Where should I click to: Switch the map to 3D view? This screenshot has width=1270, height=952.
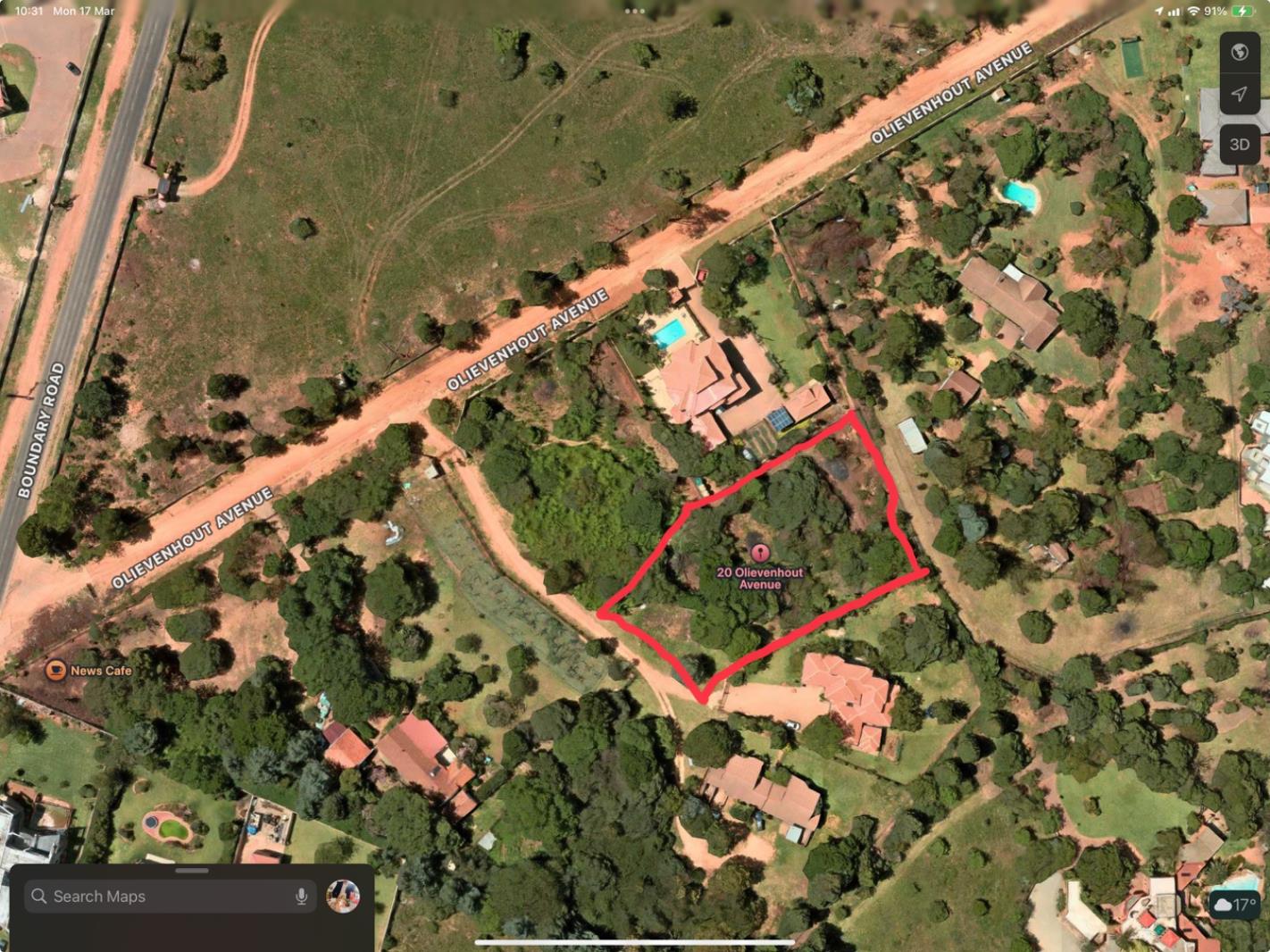tap(1239, 144)
